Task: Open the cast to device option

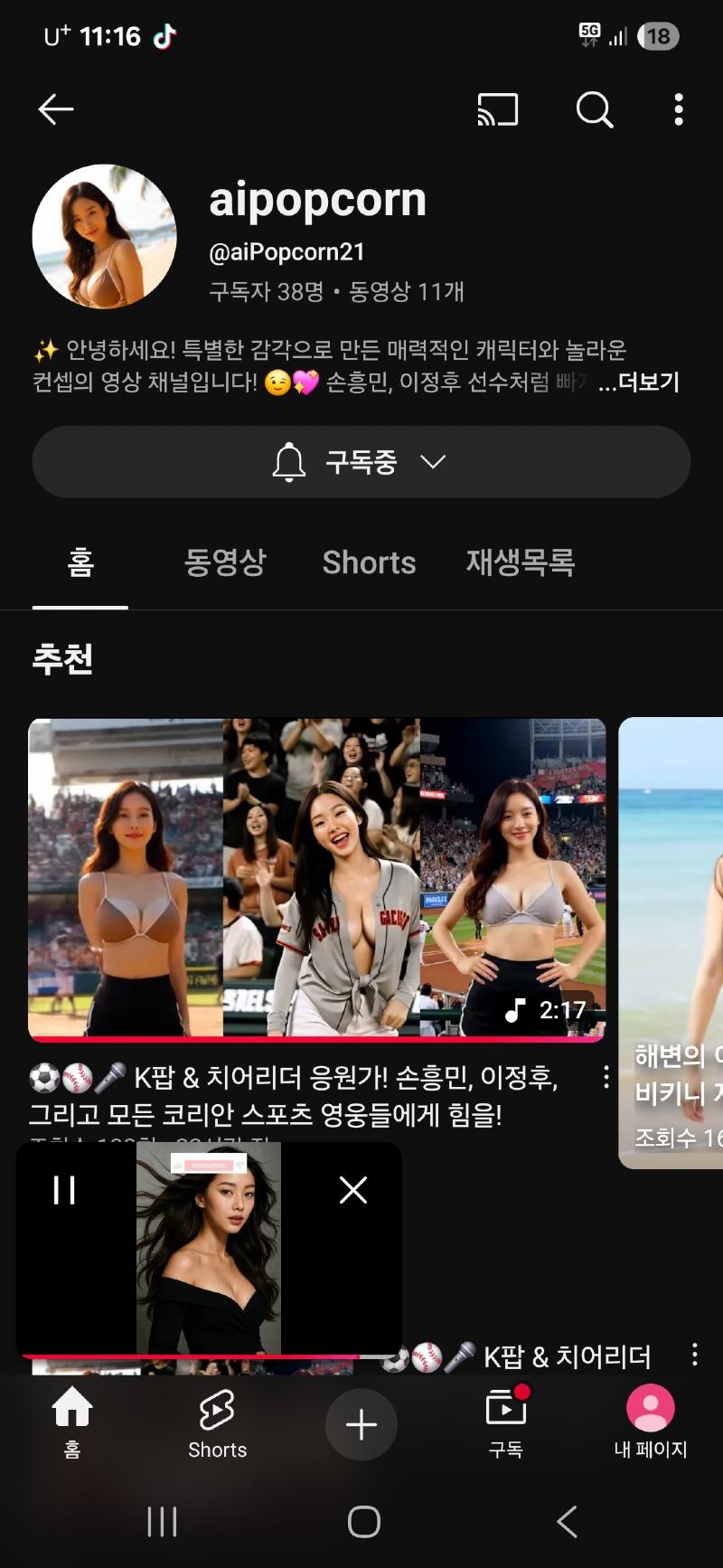Action: [x=497, y=110]
